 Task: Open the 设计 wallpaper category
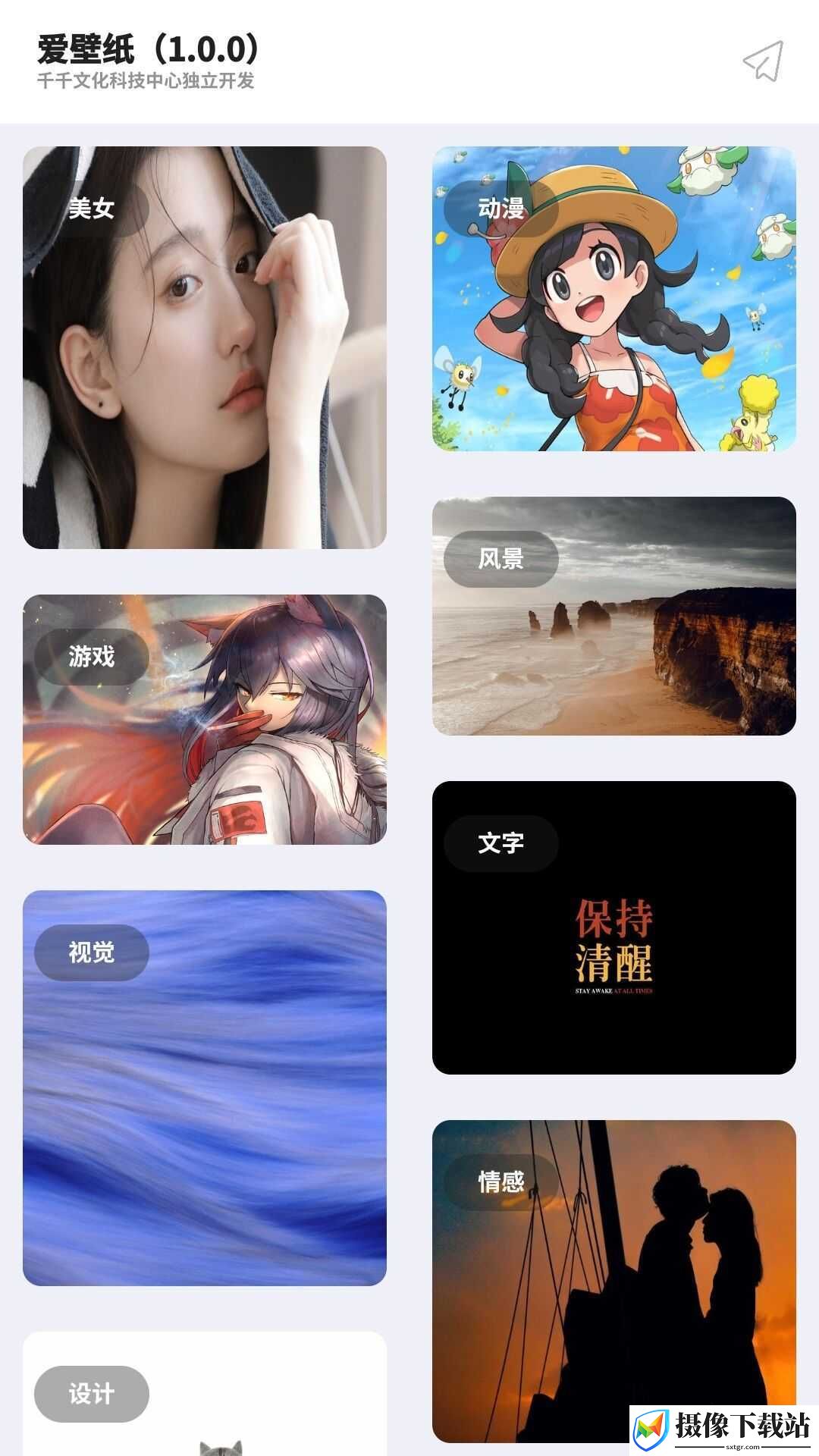205,1394
